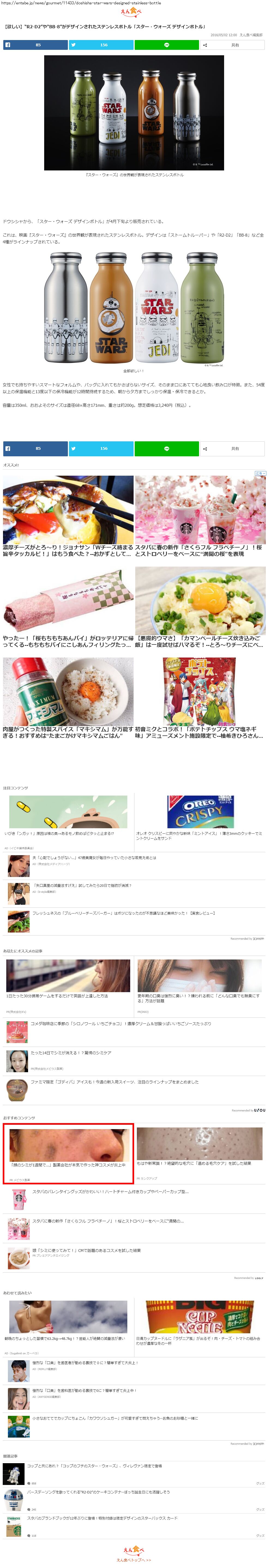268x1568 pixels.
Task: Tweet the article below the headline
Action: click(x=101, y=45)
